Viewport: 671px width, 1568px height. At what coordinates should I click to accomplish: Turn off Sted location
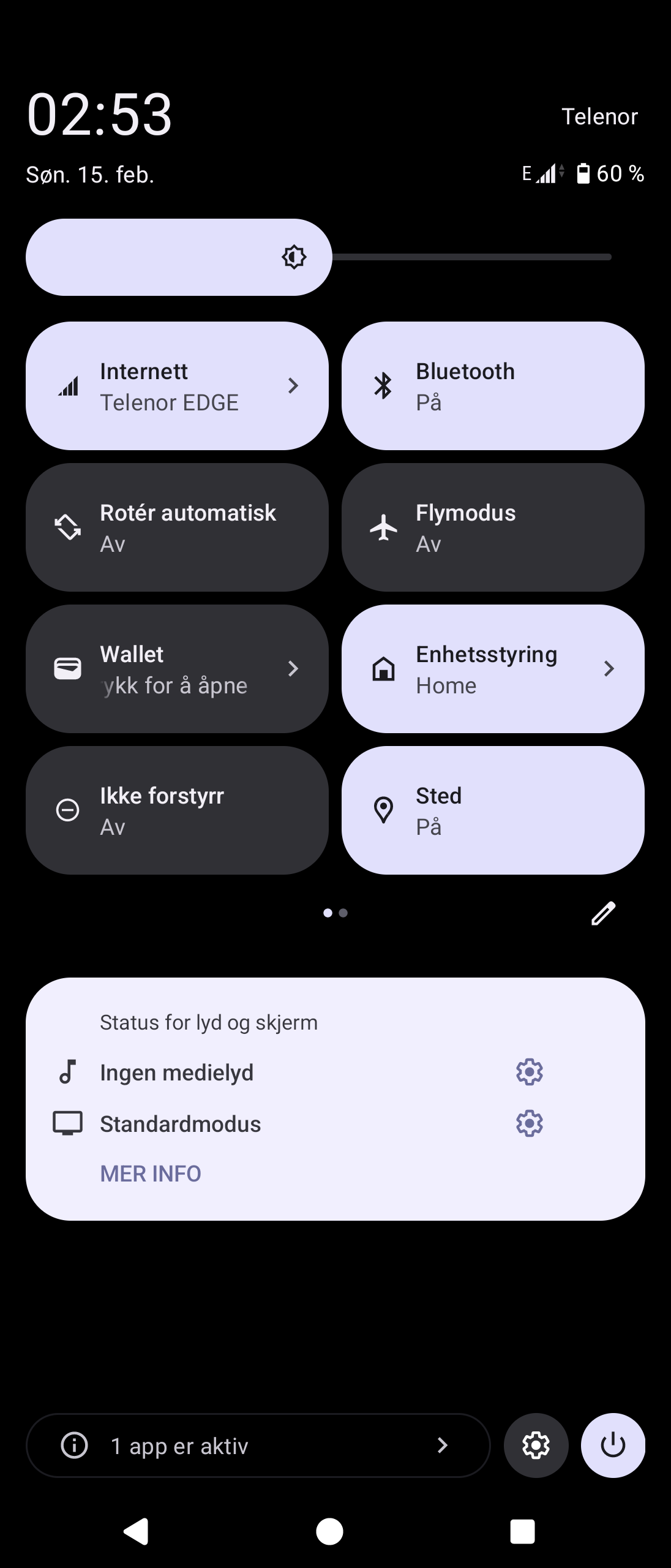[x=492, y=810]
